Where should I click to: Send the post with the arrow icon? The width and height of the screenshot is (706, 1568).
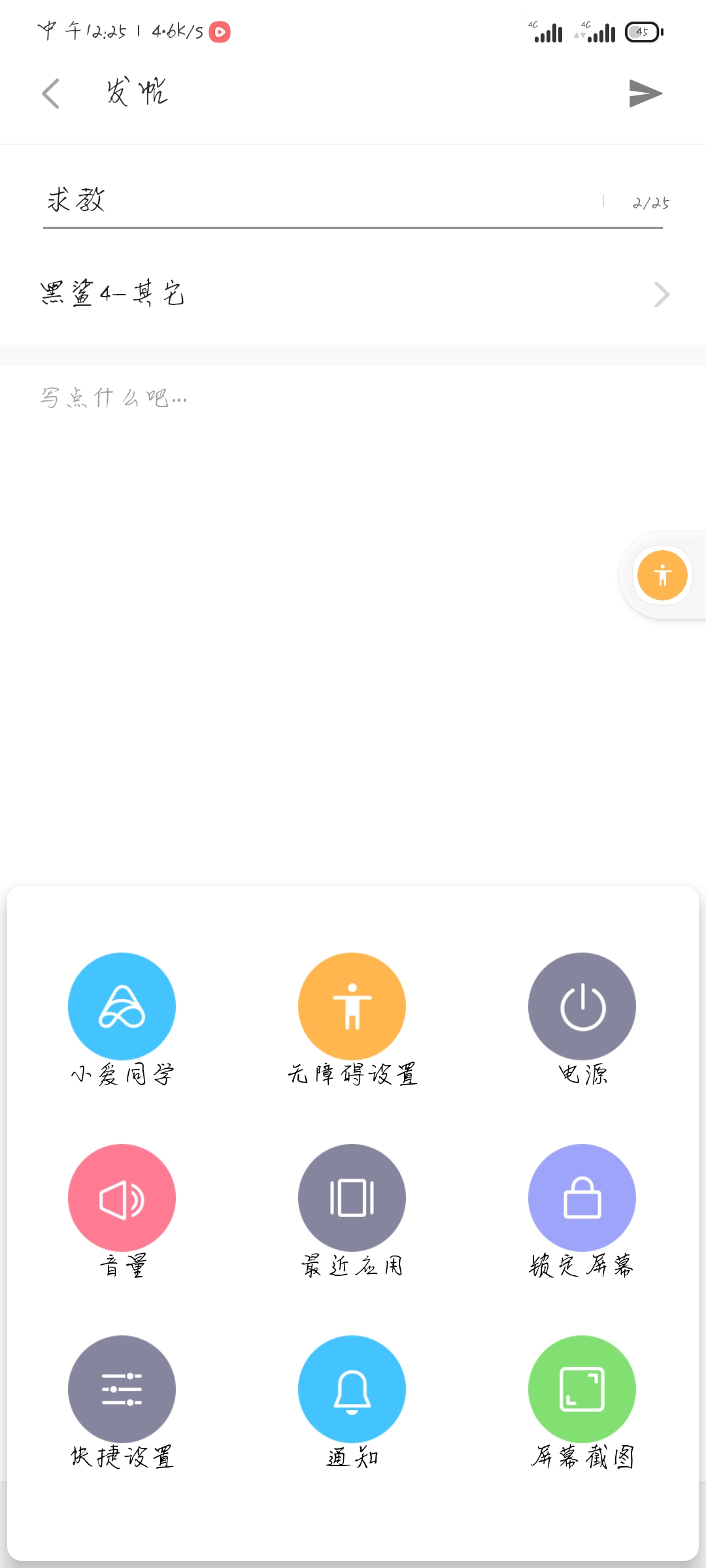[645, 93]
